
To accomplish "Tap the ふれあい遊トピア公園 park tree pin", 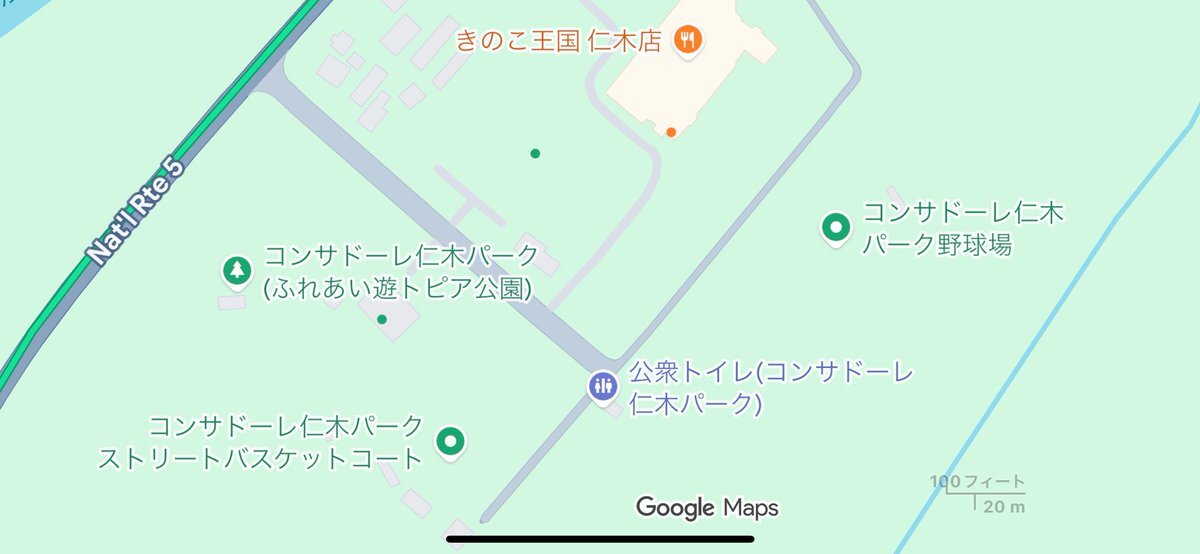I will (x=236, y=269).
